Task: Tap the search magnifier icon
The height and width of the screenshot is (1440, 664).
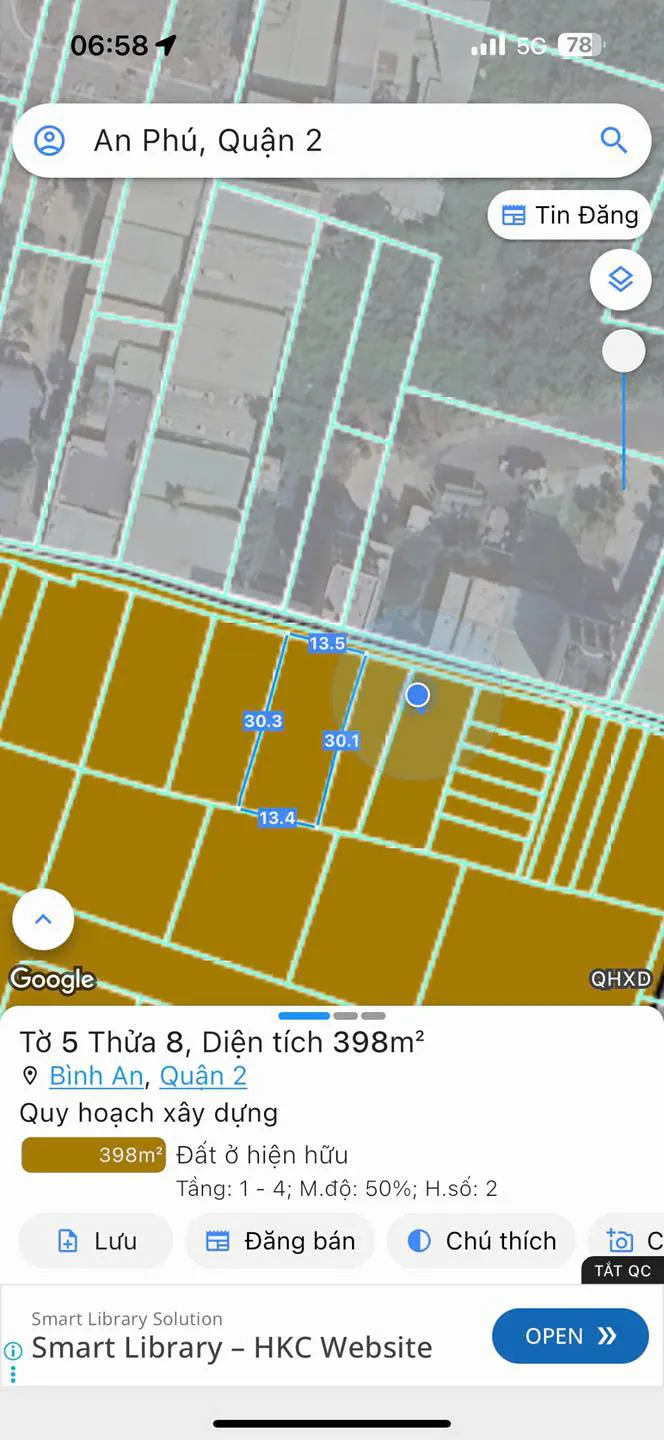Action: tap(613, 140)
